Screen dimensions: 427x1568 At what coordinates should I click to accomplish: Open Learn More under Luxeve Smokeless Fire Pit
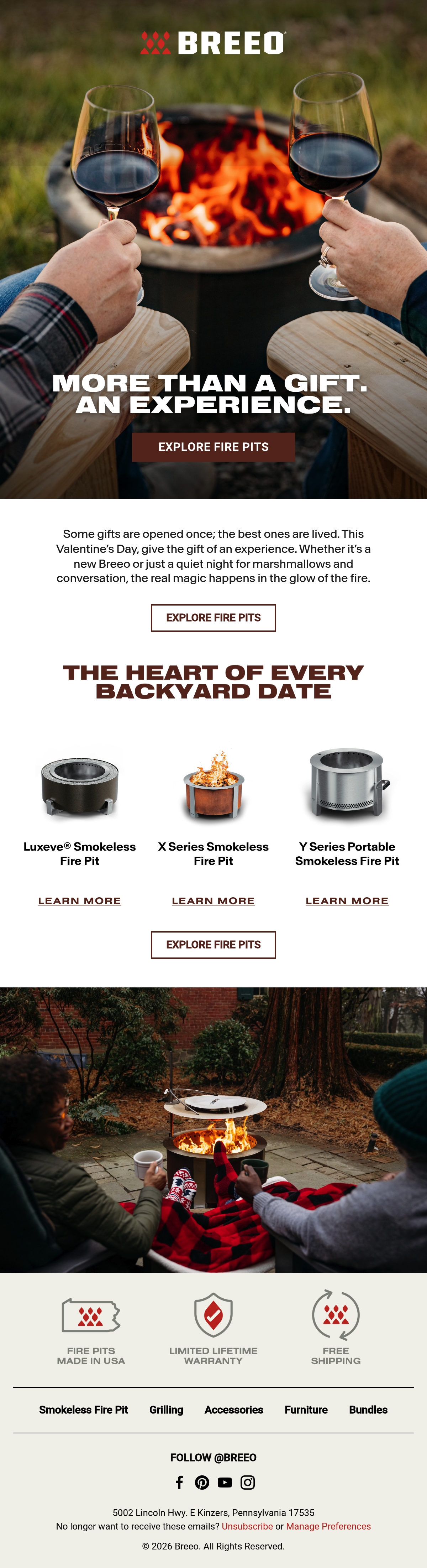[x=80, y=901]
